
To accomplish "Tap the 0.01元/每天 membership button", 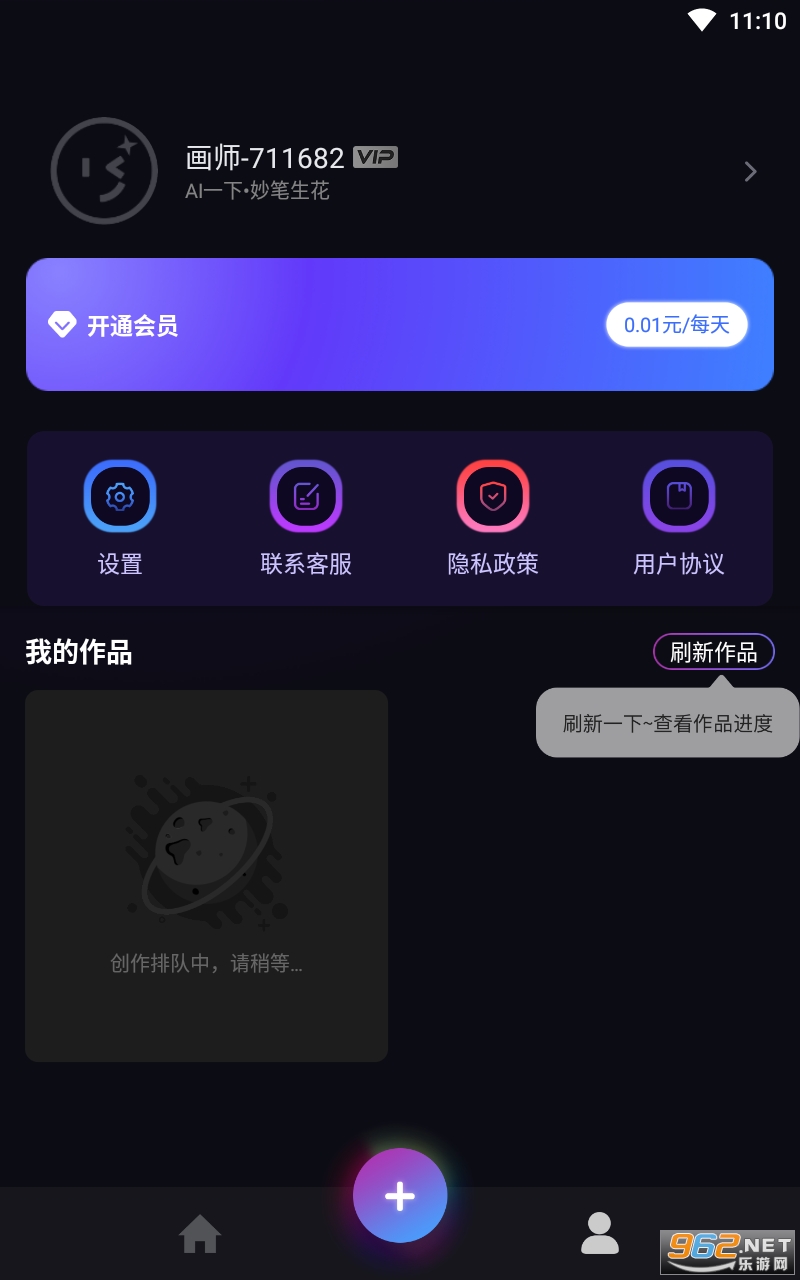I will pyautogui.click(x=676, y=325).
